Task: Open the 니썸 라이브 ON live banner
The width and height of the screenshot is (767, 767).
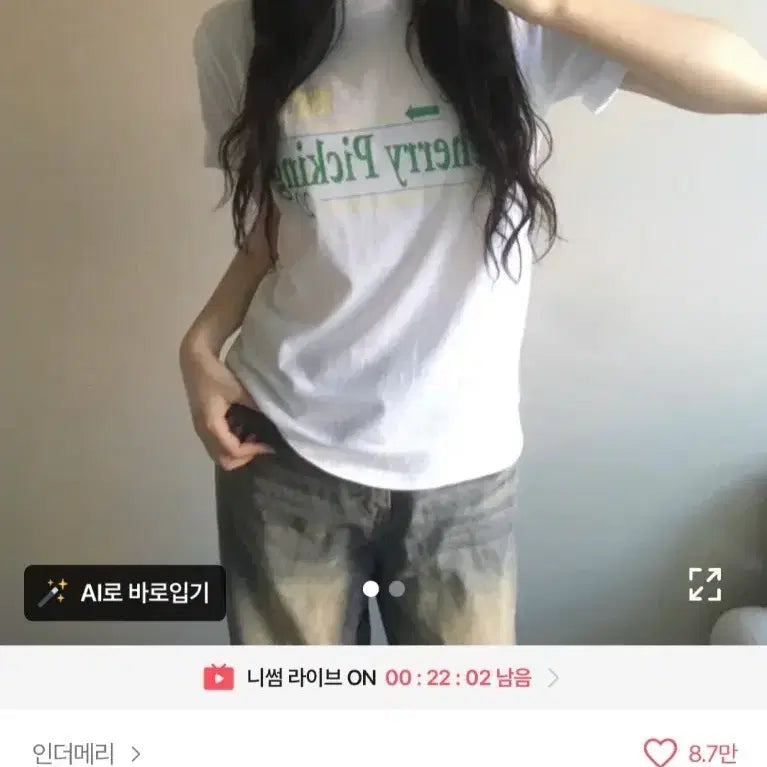Action: pos(383,677)
